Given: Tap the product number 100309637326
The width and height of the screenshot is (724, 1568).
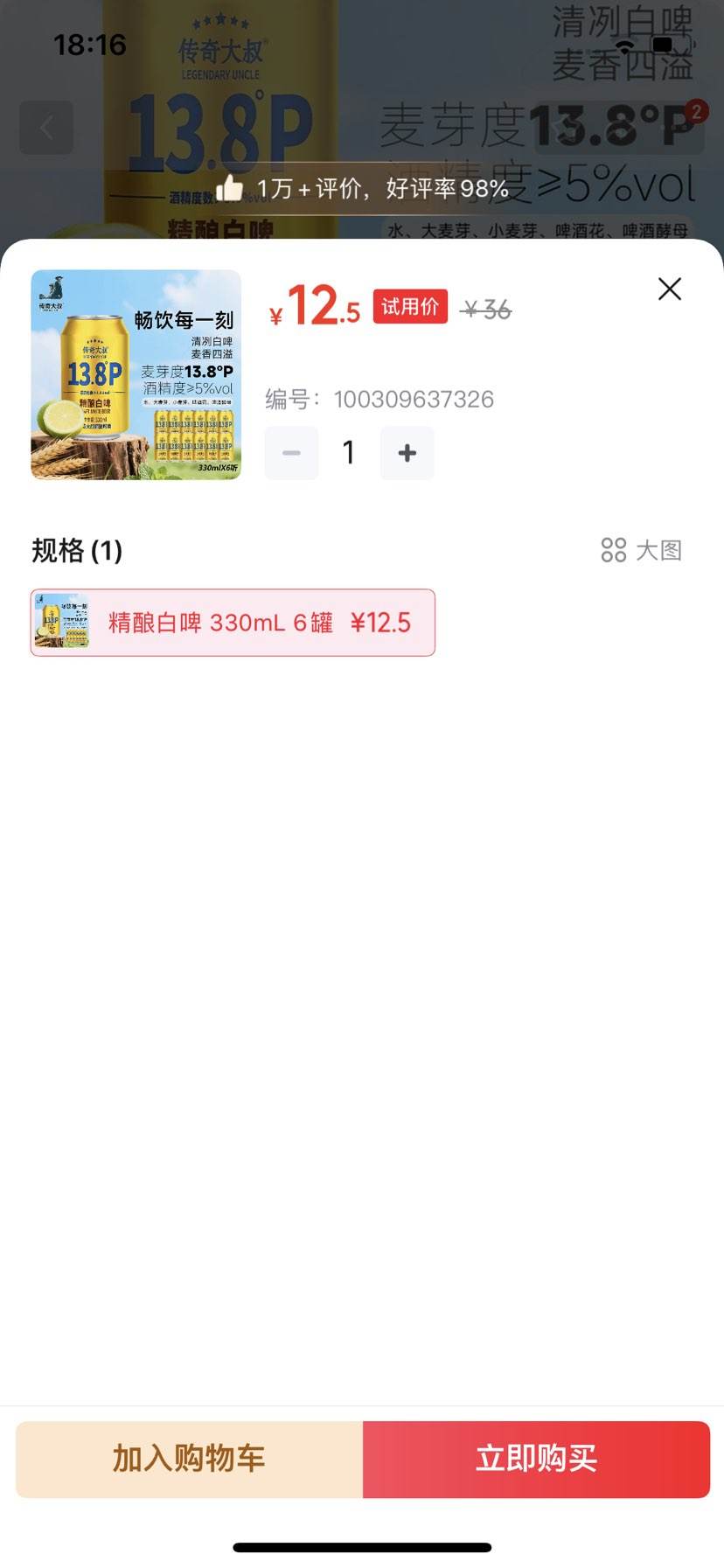Looking at the screenshot, I should (x=414, y=399).
